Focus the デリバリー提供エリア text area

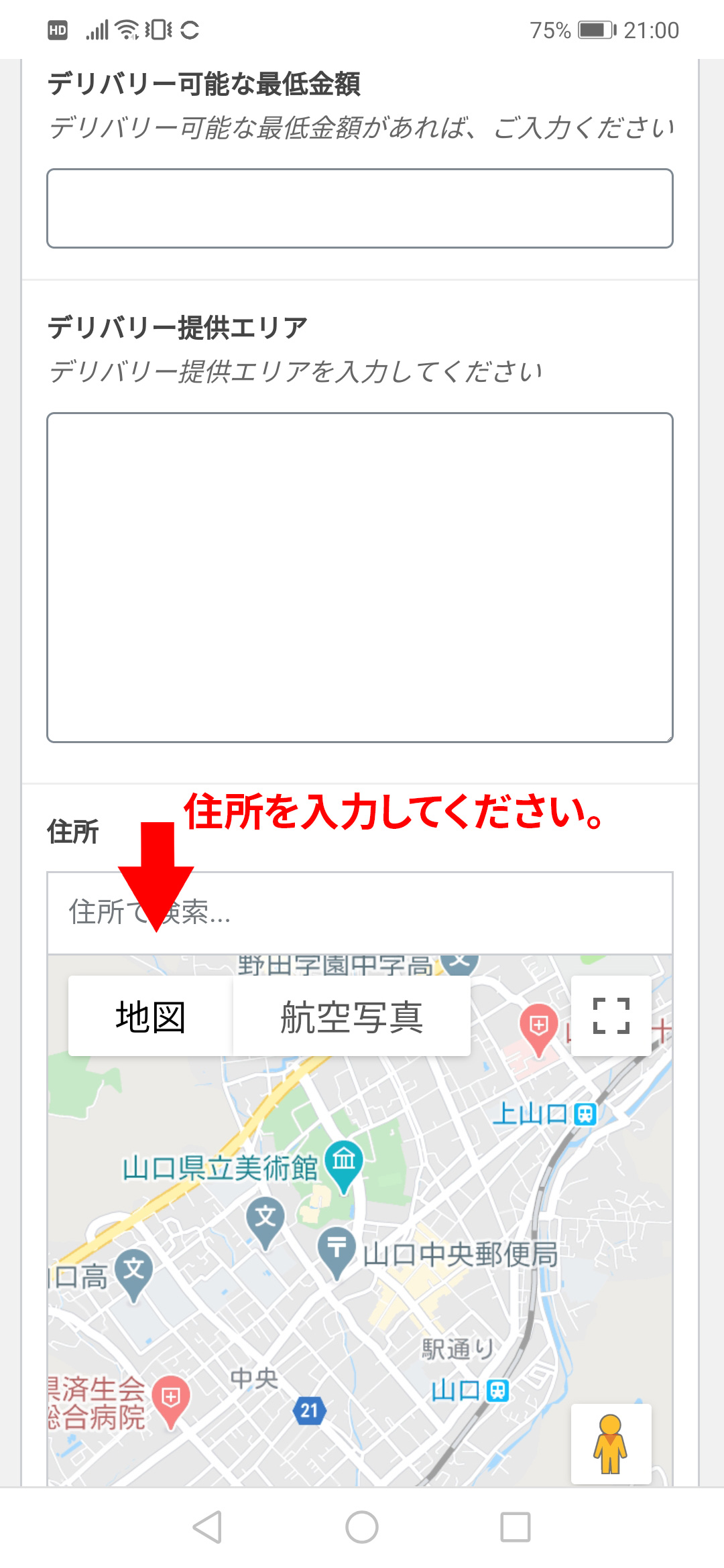[x=360, y=577]
